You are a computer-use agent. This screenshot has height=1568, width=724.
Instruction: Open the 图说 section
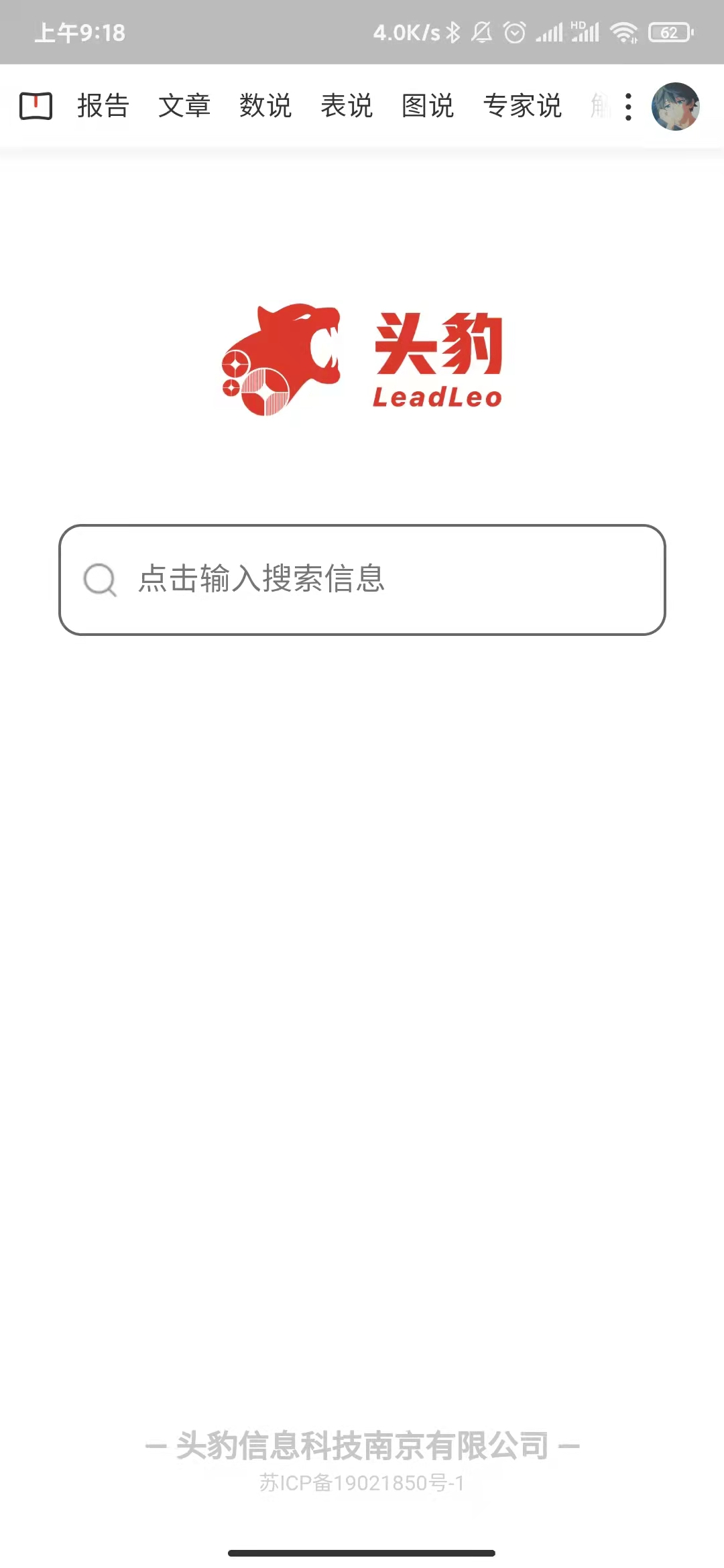pyautogui.click(x=427, y=106)
